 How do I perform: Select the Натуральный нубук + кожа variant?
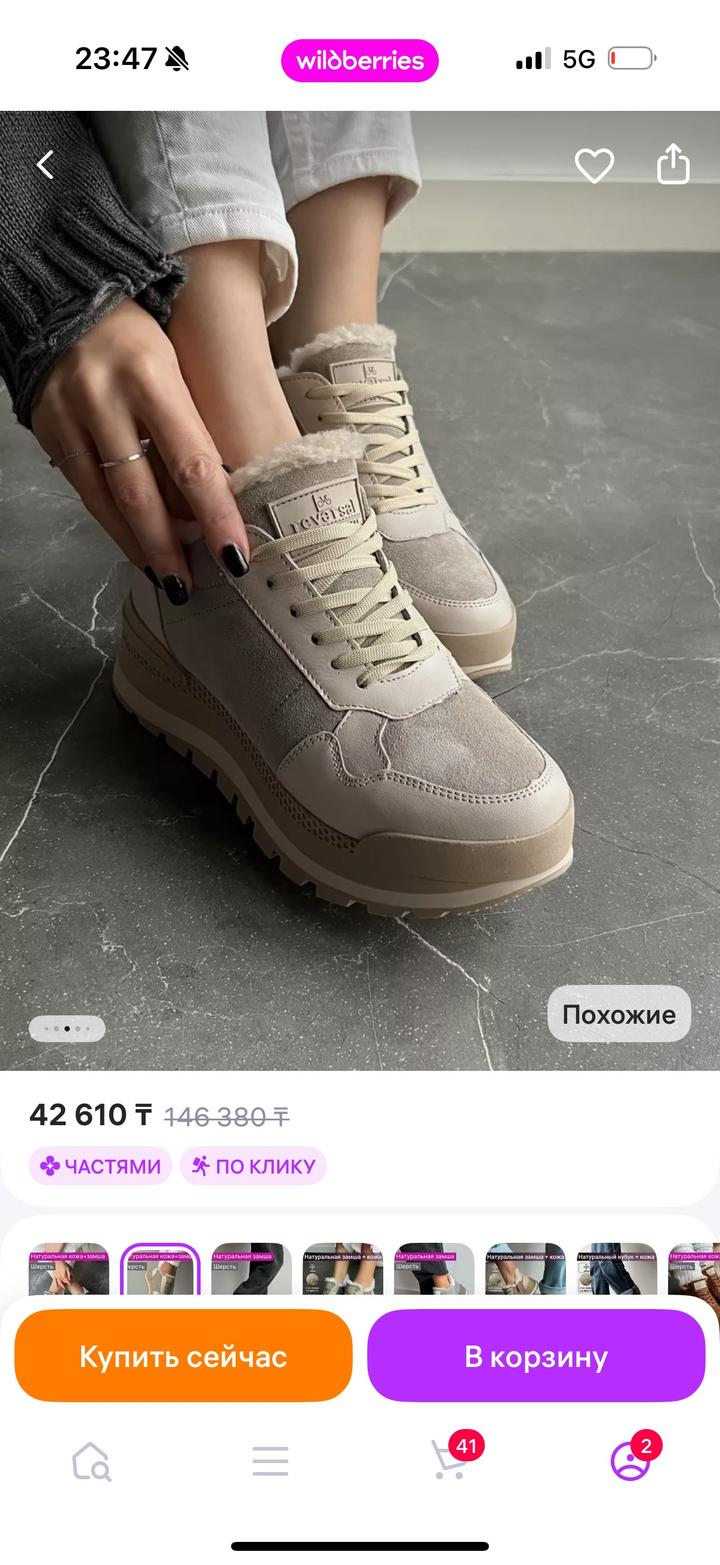617,1270
